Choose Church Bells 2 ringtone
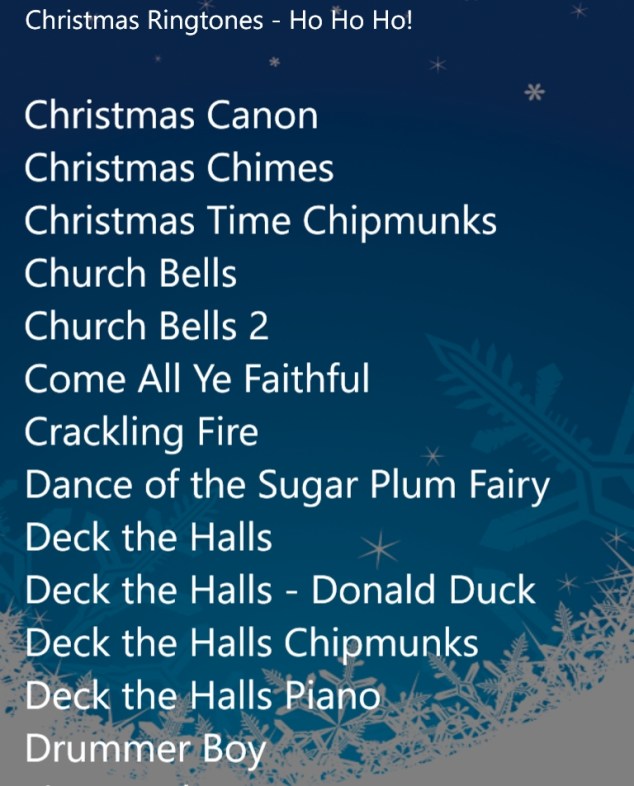Image resolution: width=634 pixels, height=786 pixels. pos(146,327)
